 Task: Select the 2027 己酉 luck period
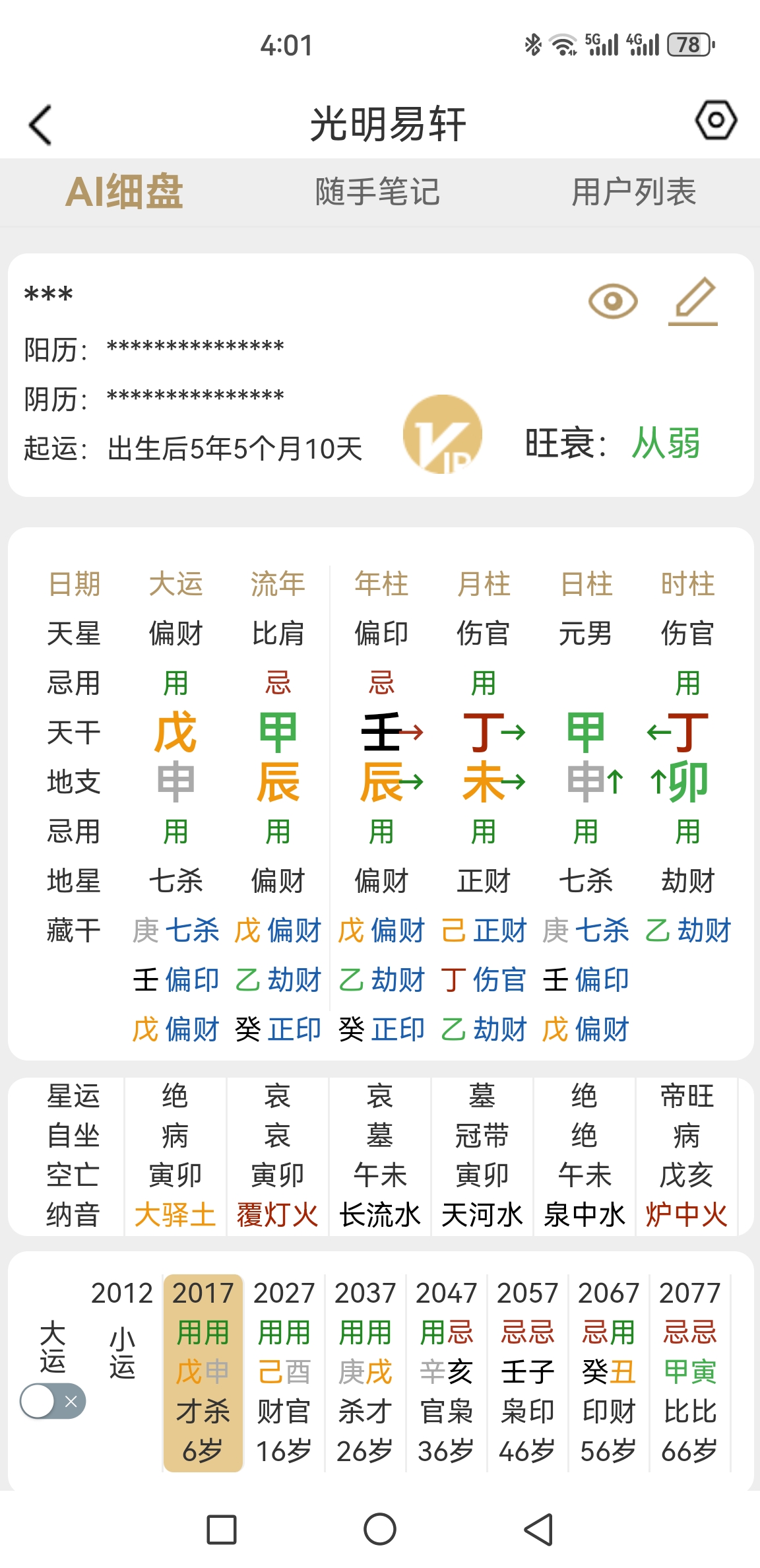coord(284,1373)
